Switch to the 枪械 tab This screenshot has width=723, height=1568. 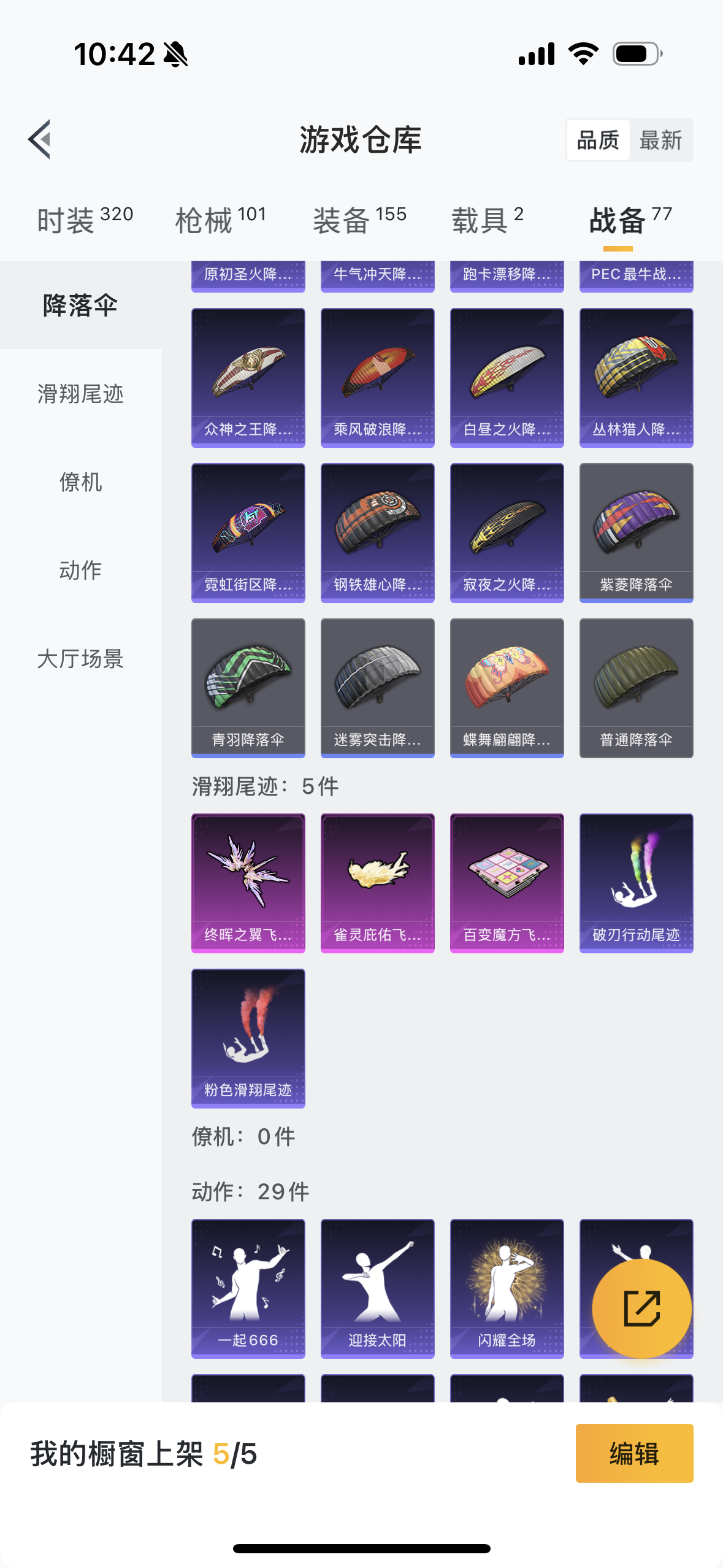point(221,220)
